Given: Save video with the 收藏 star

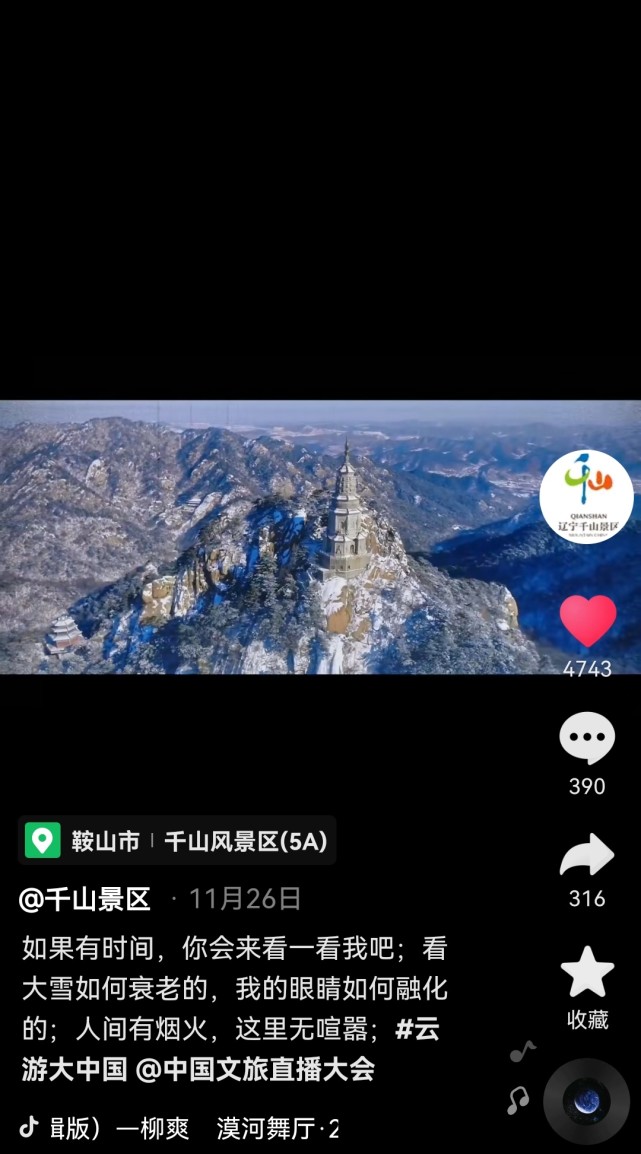Looking at the screenshot, I should [x=587, y=971].
